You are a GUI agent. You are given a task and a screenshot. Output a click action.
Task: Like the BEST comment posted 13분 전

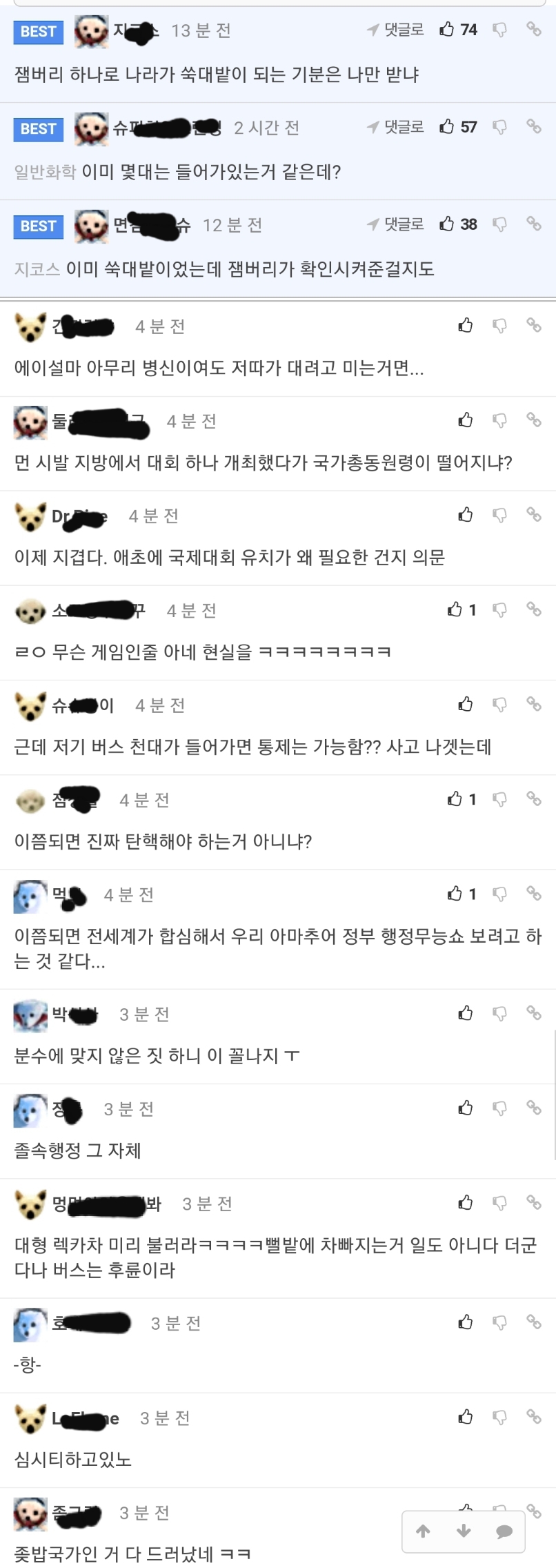(x=448, y=30)
